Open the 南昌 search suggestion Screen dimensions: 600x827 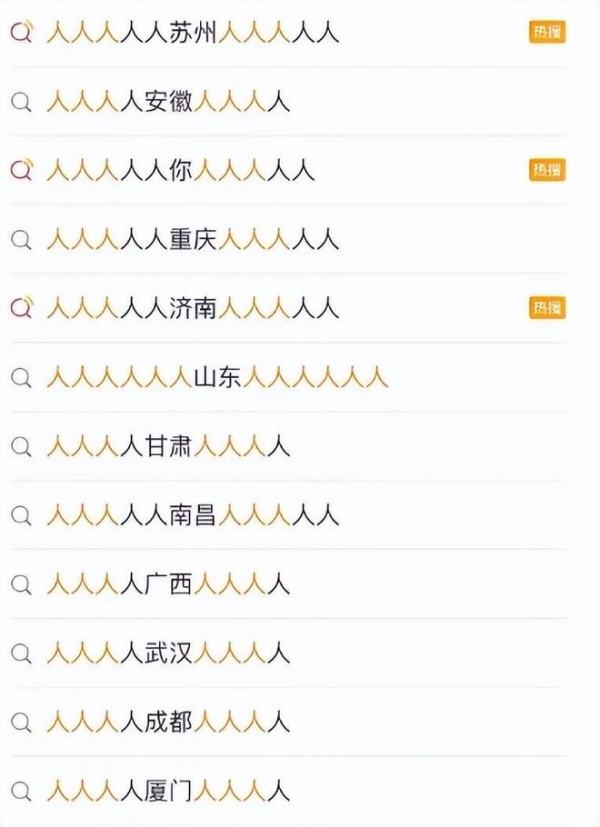193,516
